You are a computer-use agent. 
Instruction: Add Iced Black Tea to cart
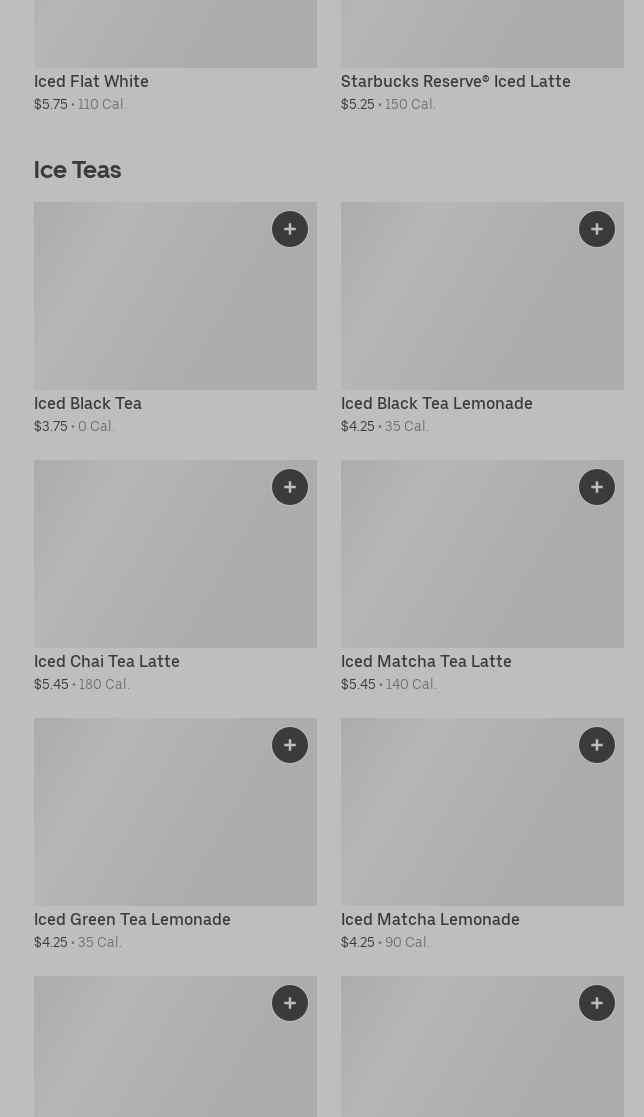290,229
